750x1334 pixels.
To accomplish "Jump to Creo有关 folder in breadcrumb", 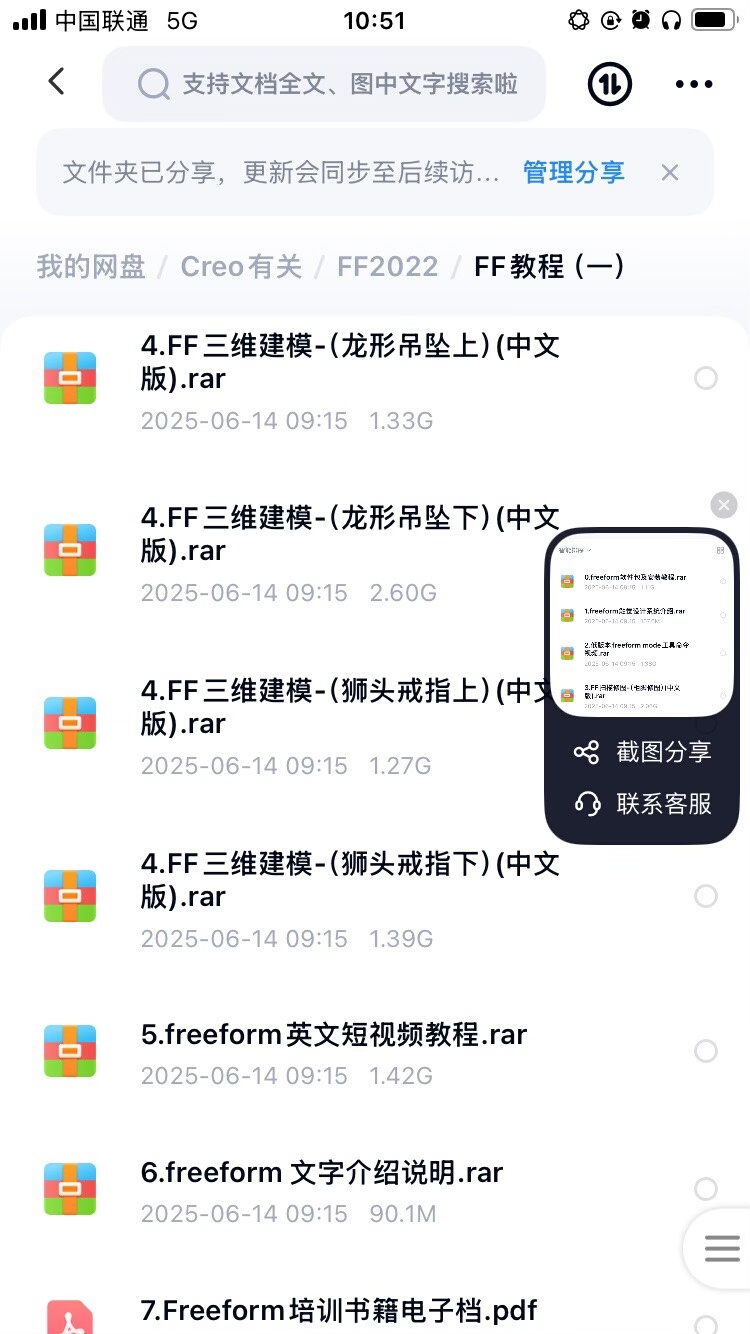I will tap(241, 266).
